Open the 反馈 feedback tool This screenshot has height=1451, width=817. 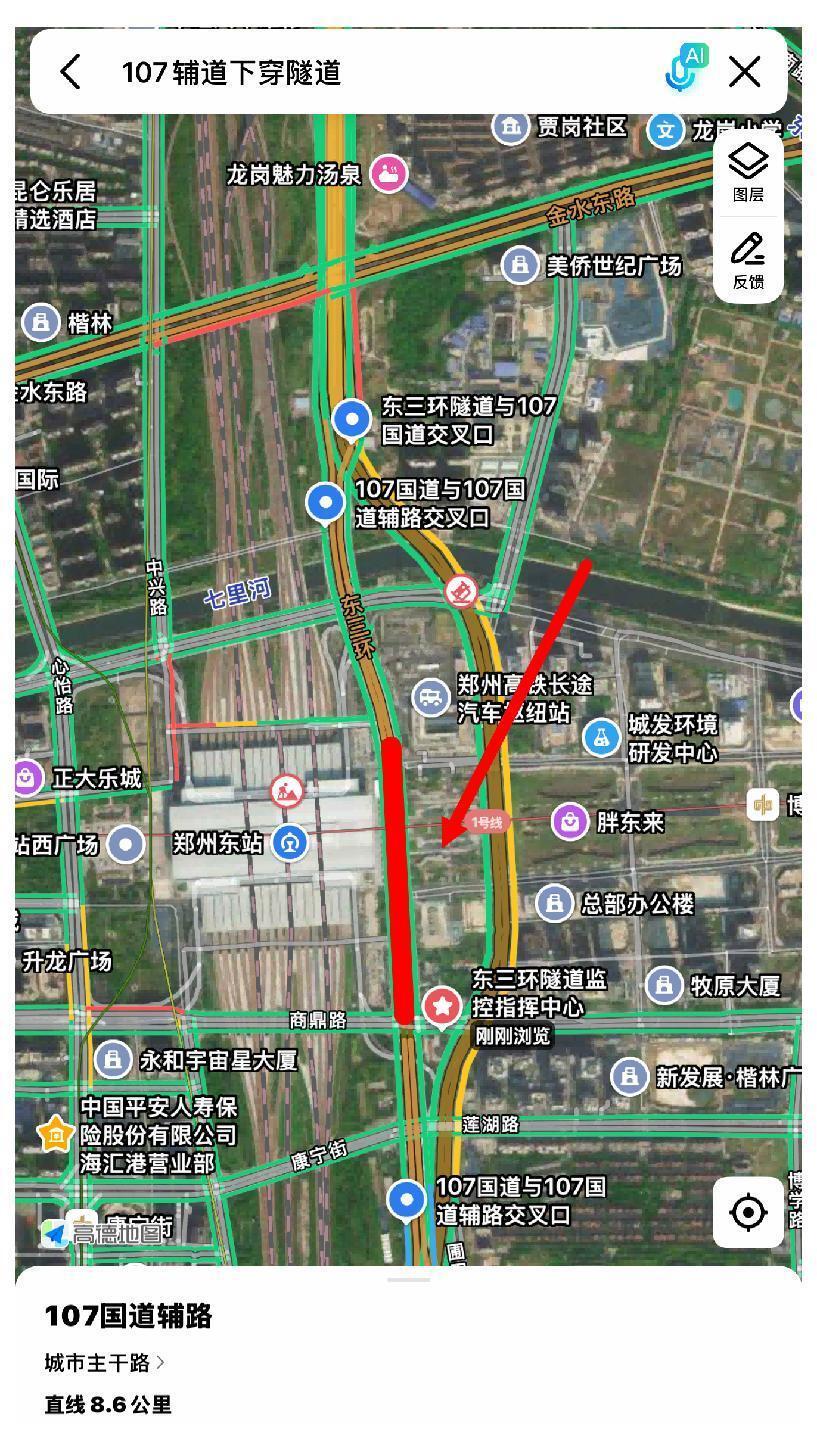click(x=746, y=252)
